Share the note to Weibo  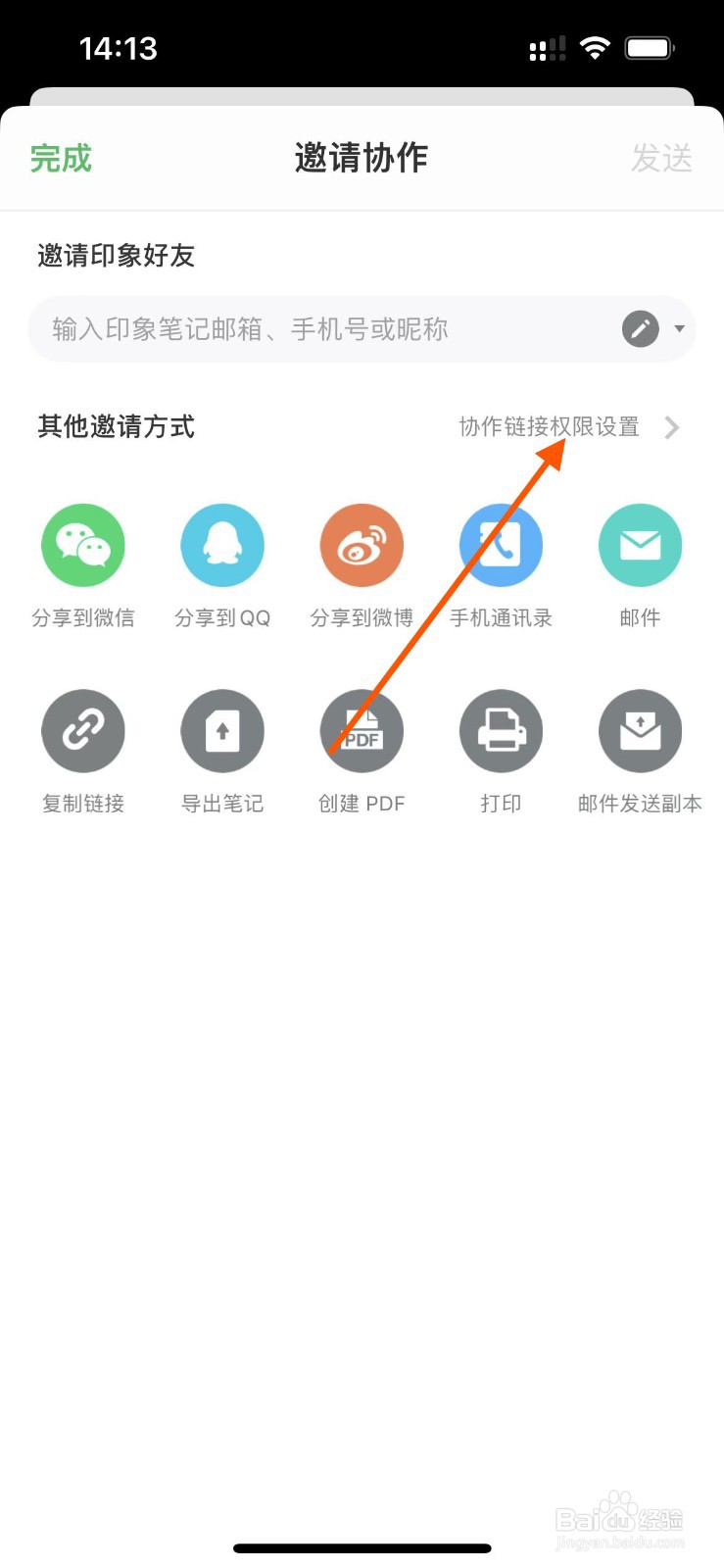(362, 545)
